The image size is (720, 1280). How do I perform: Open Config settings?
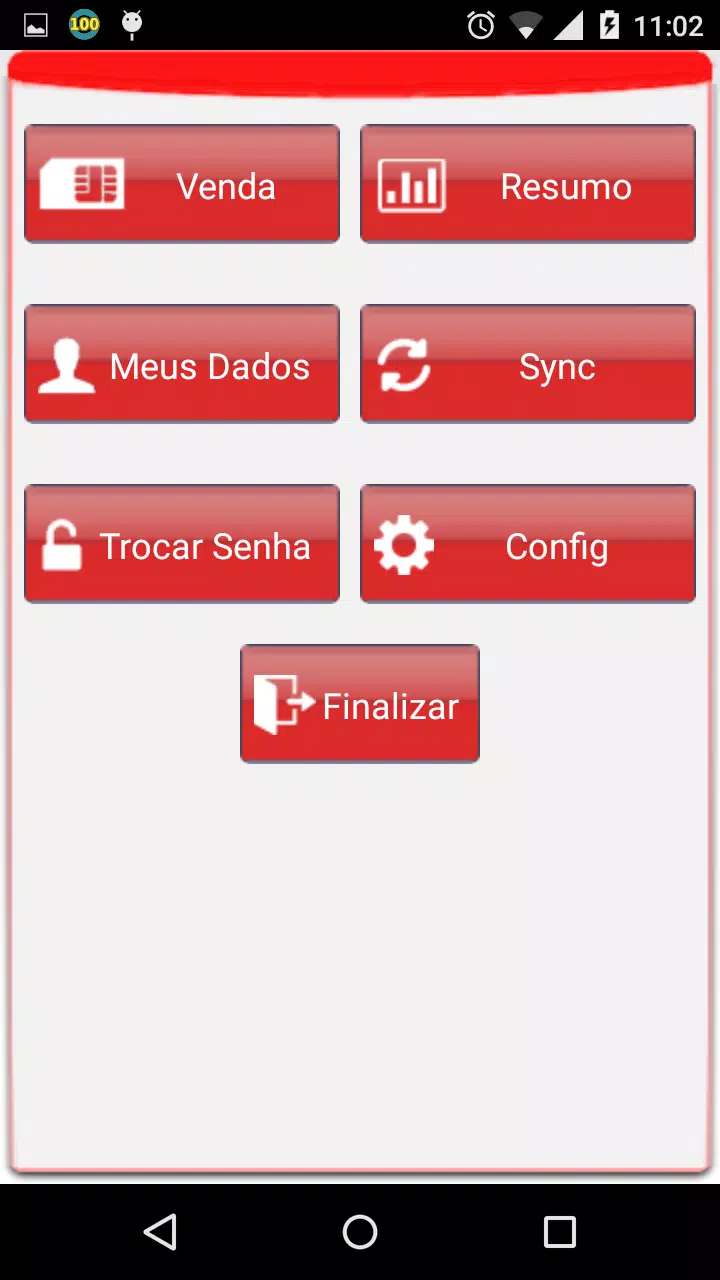(x=527, y=544)
